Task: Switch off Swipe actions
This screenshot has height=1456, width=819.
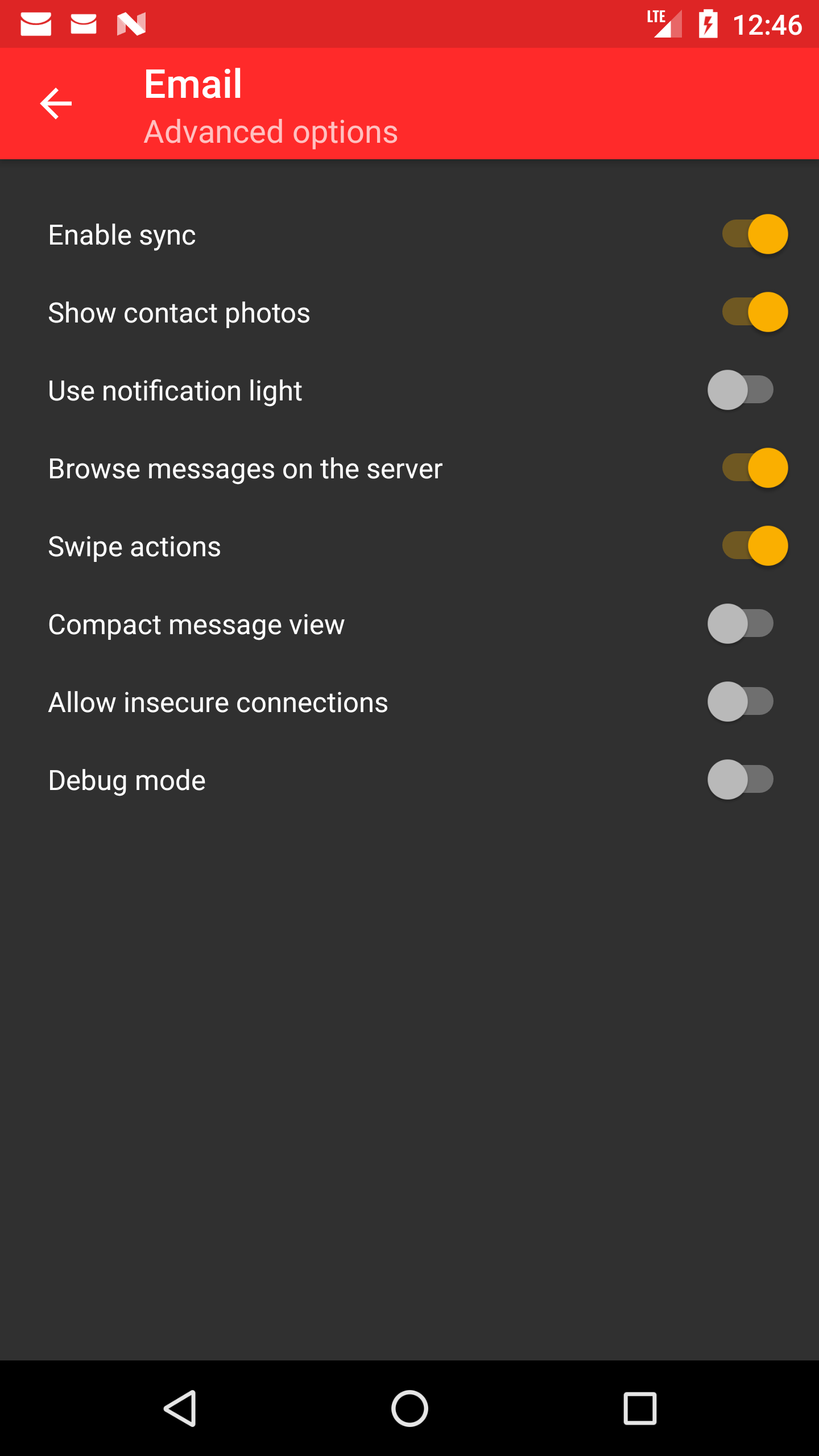Action: [x=754, y=546]
